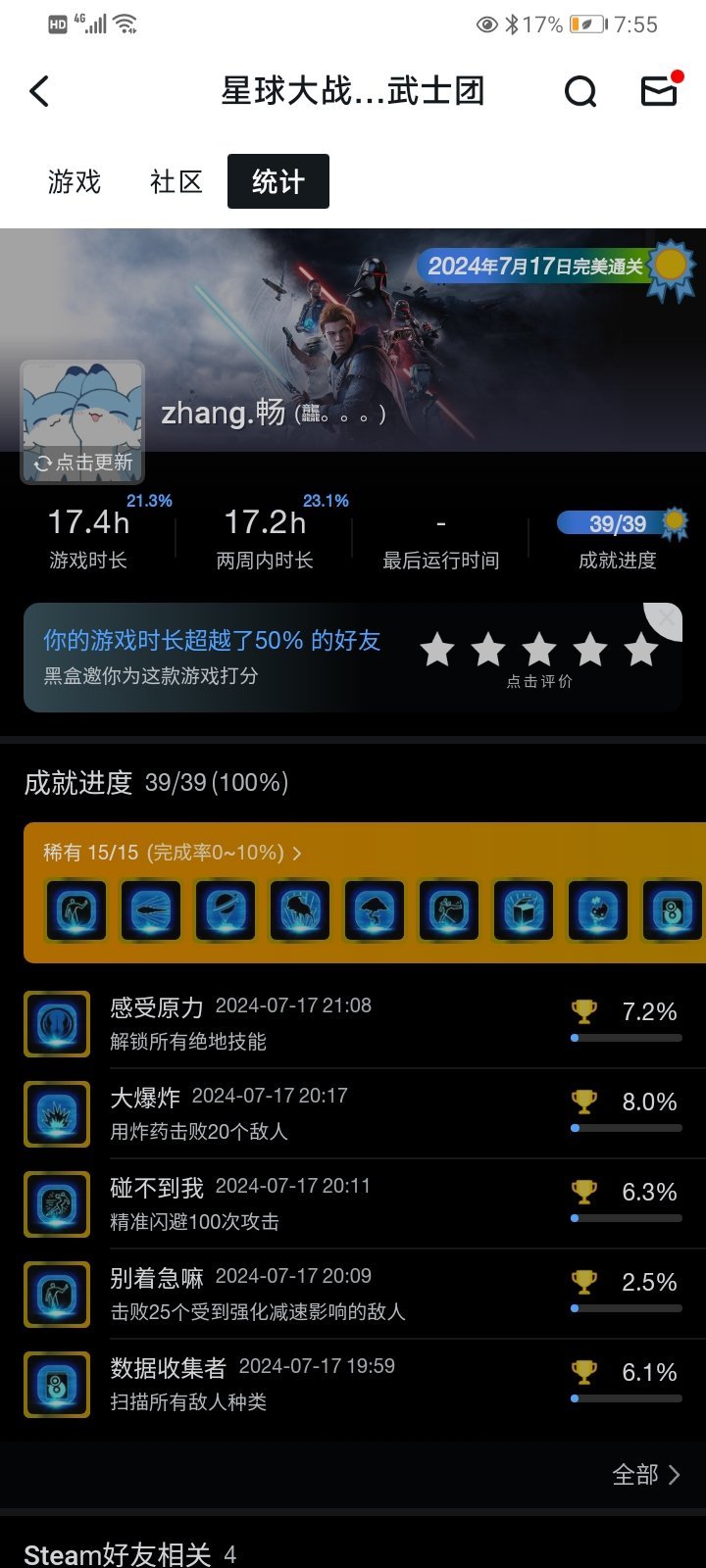Rate the game five stars
The width and height of the screenshot is (706, 1568).
(641, 649)
